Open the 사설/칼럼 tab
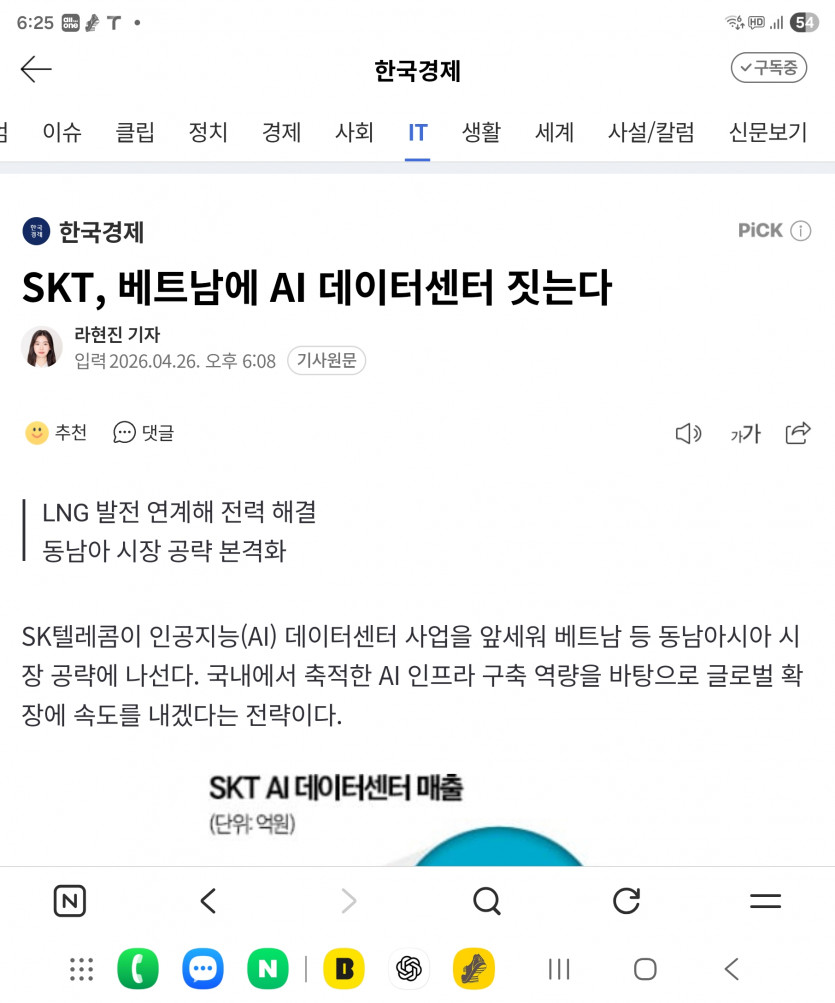 pyautogui.click(x=651, y=132)
